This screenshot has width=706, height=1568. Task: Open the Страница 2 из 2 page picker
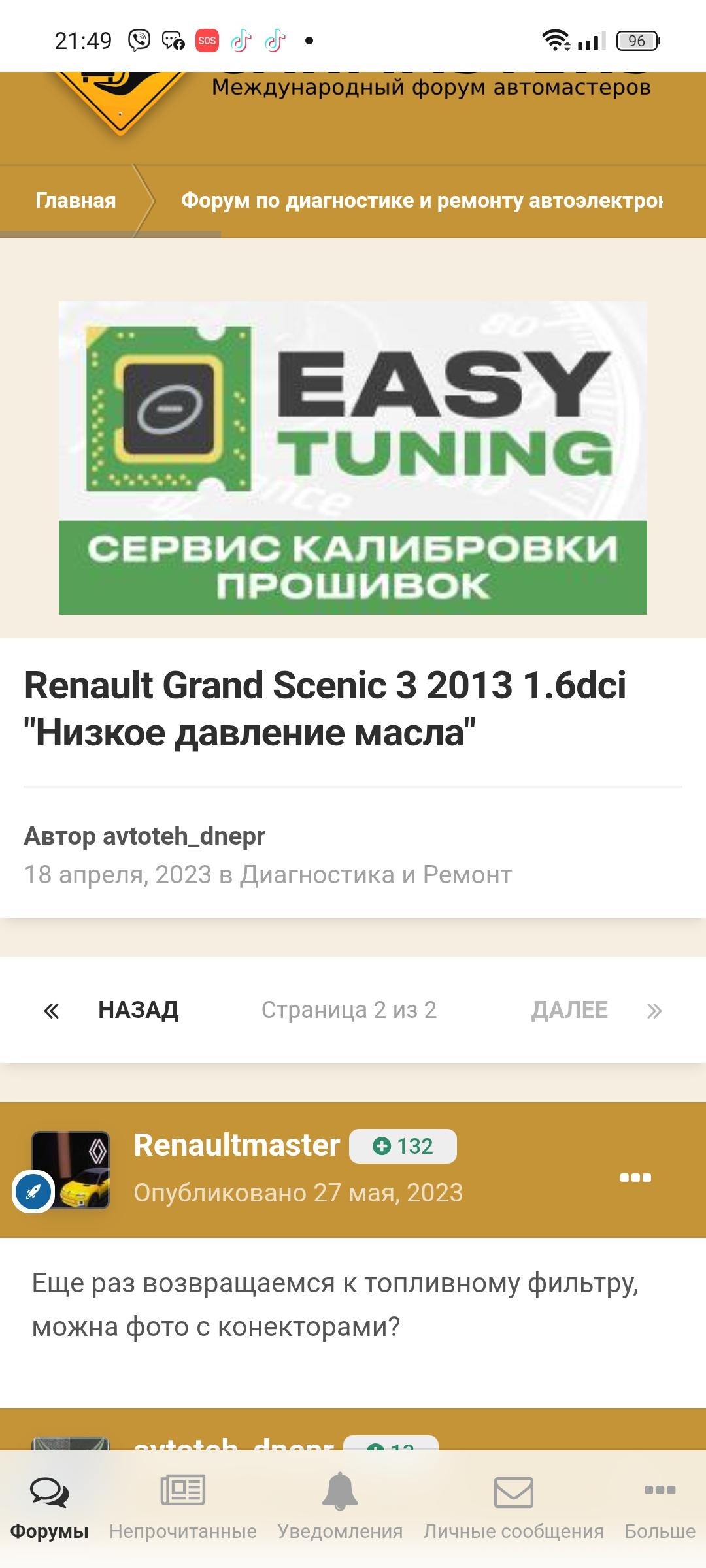[349, 1010]
